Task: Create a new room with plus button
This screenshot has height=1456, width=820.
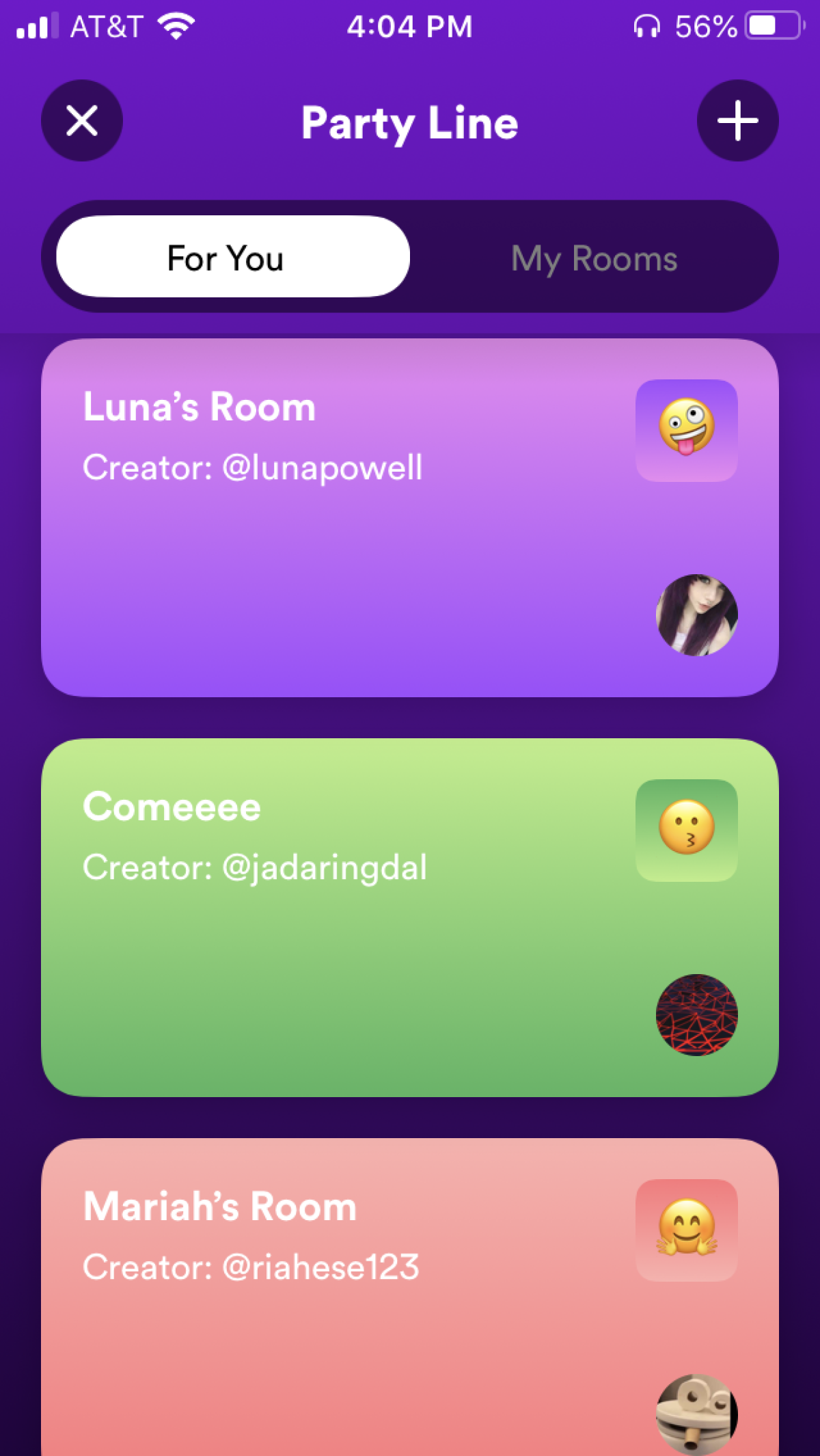Action: 737,121
